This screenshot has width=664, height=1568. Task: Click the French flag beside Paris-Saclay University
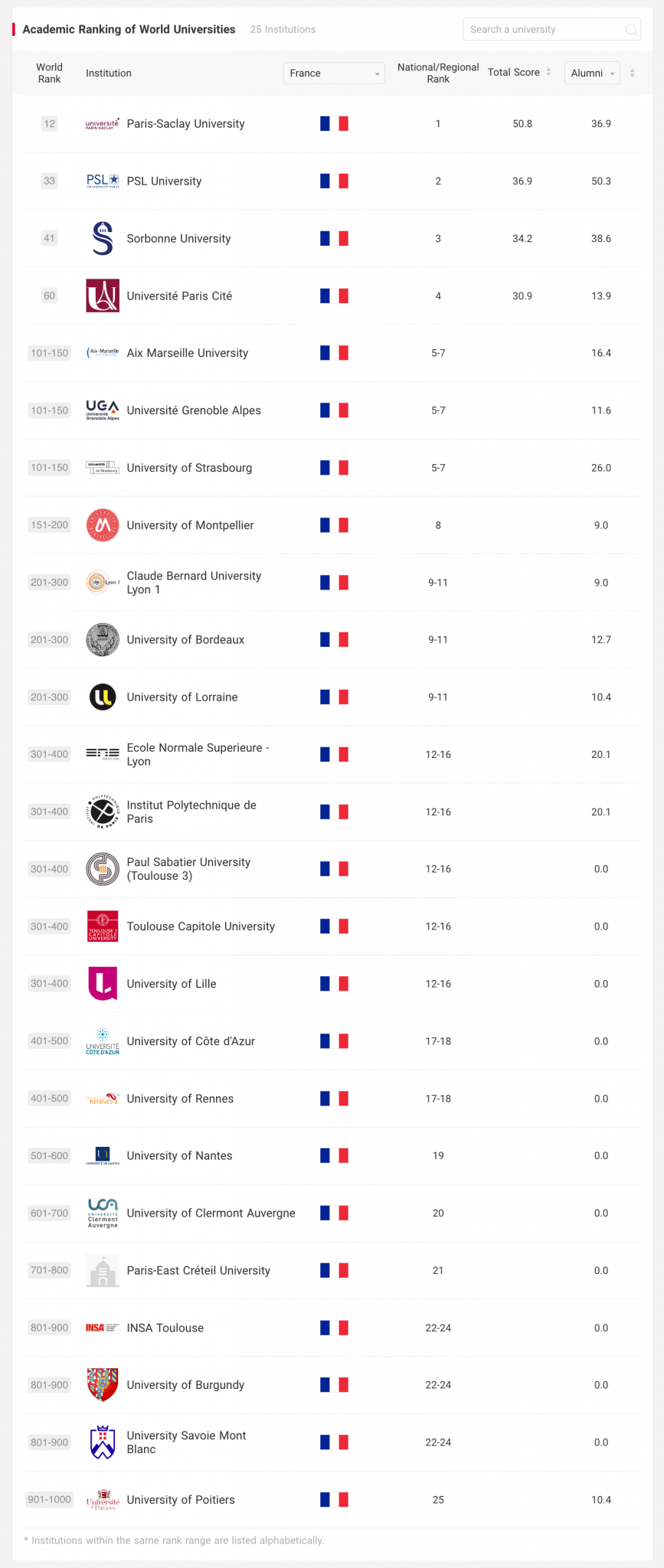tap(334, 123)
